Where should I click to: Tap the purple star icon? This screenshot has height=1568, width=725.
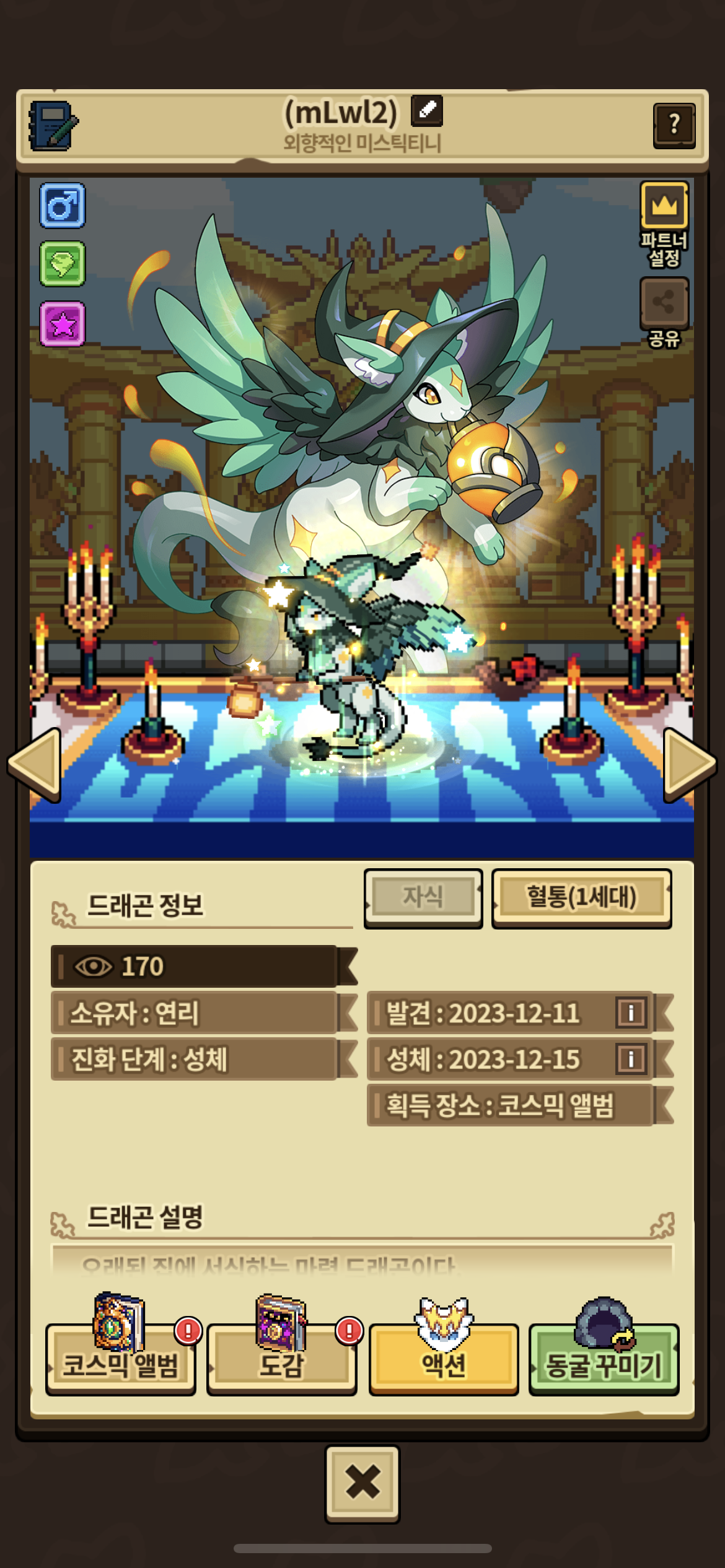coord(63,323)
